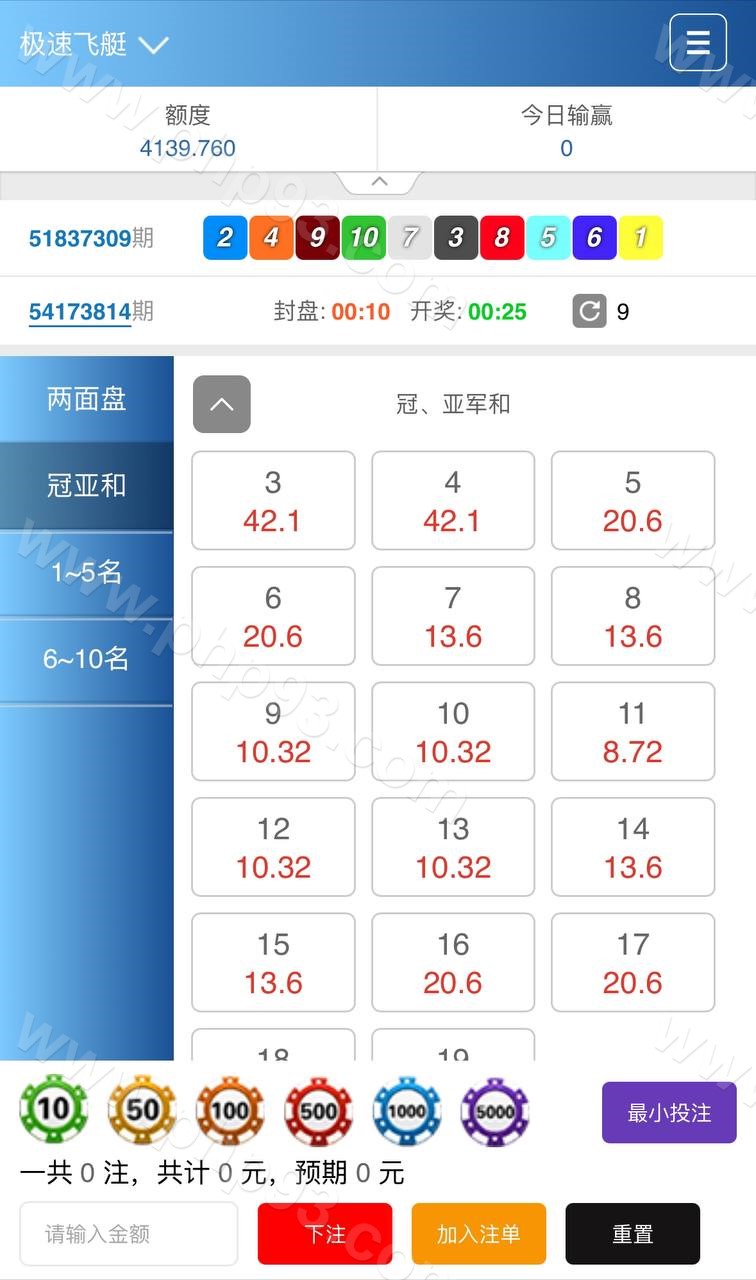Reset selections with 重置
Image resolution: width=756 pixels, height=1280 pixels.
point(632,1233)
